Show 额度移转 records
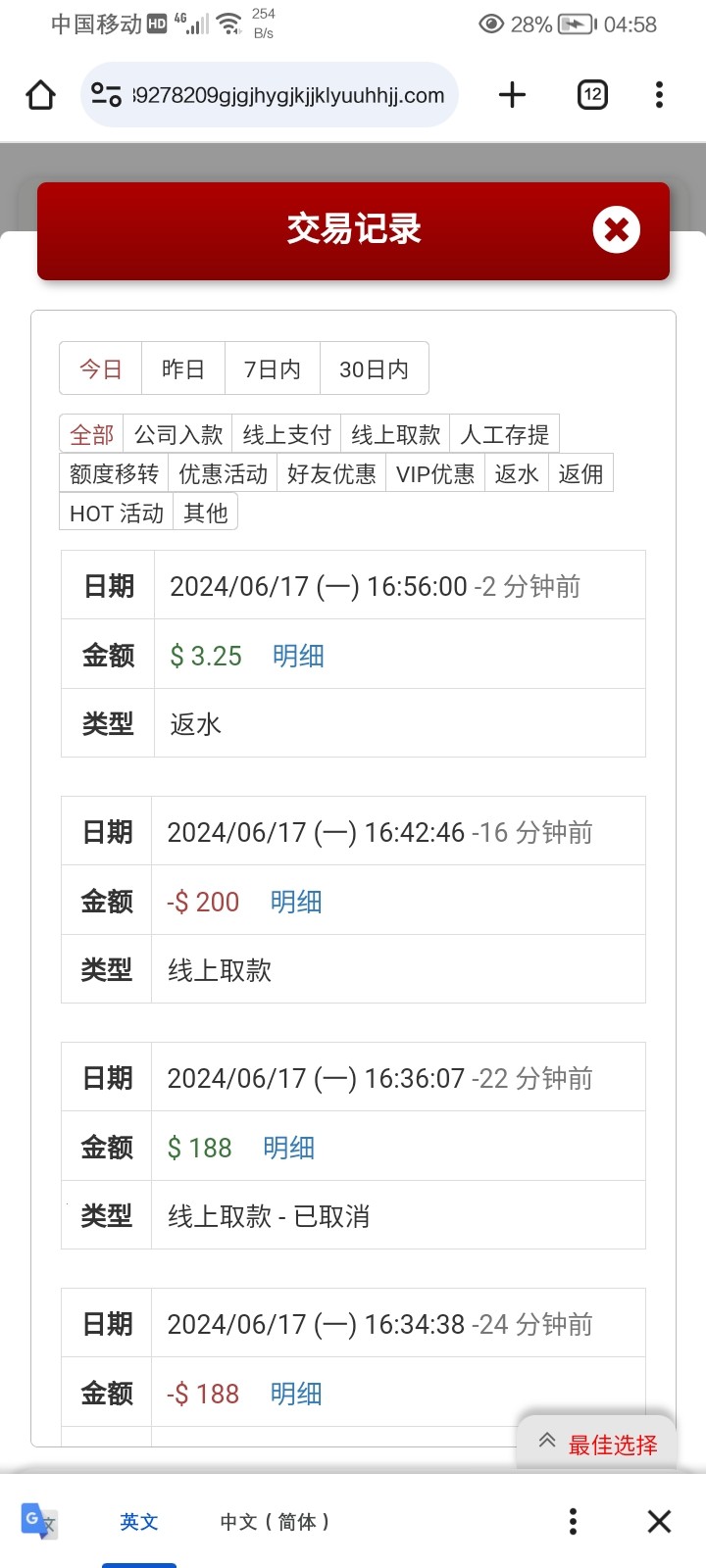 coord(114,473)
